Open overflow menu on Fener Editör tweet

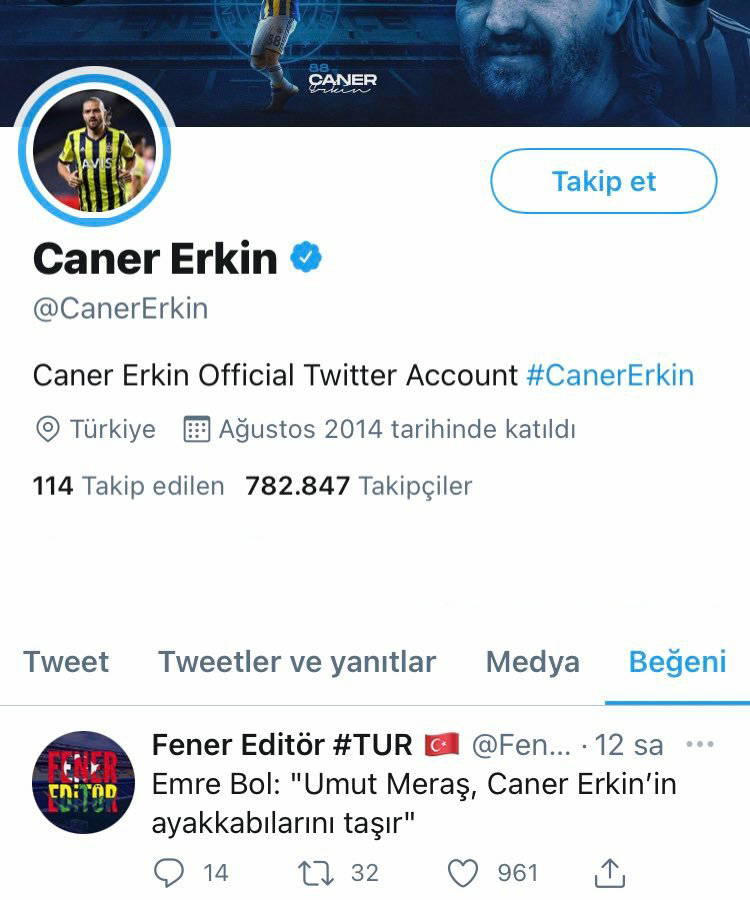(x=700, y=744)
